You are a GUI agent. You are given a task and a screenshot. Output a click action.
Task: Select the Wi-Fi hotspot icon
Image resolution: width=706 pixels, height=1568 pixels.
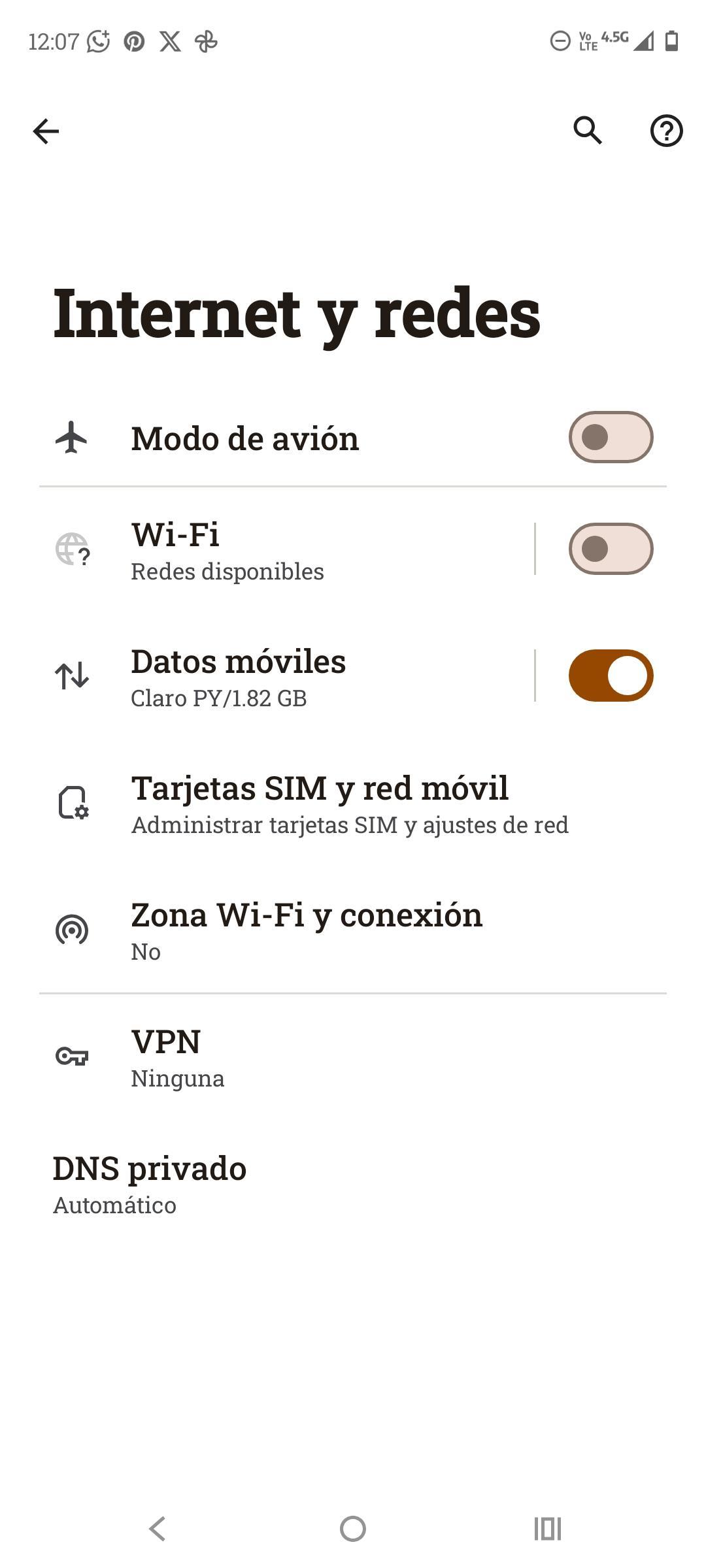pos(73,930)
